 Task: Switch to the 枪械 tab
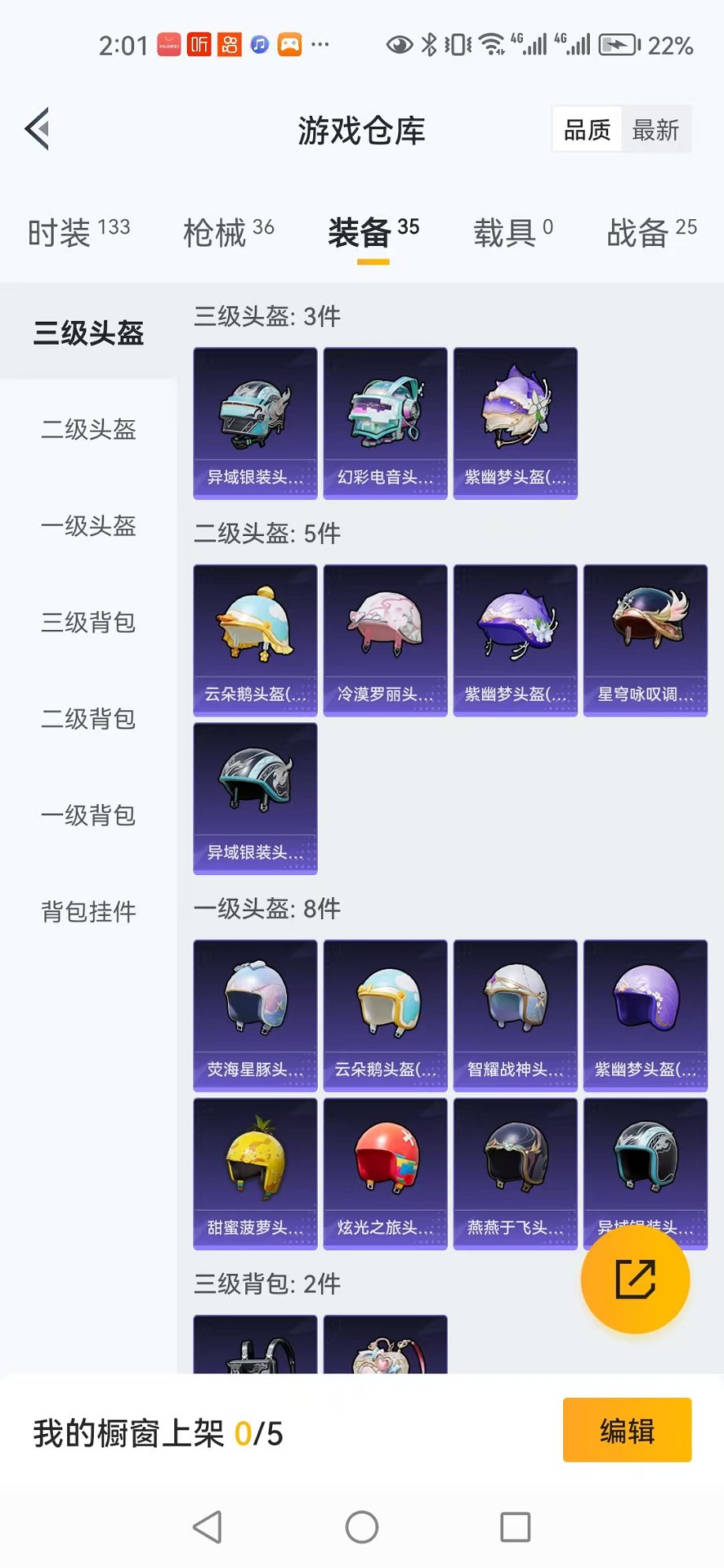tap(228, 233)
